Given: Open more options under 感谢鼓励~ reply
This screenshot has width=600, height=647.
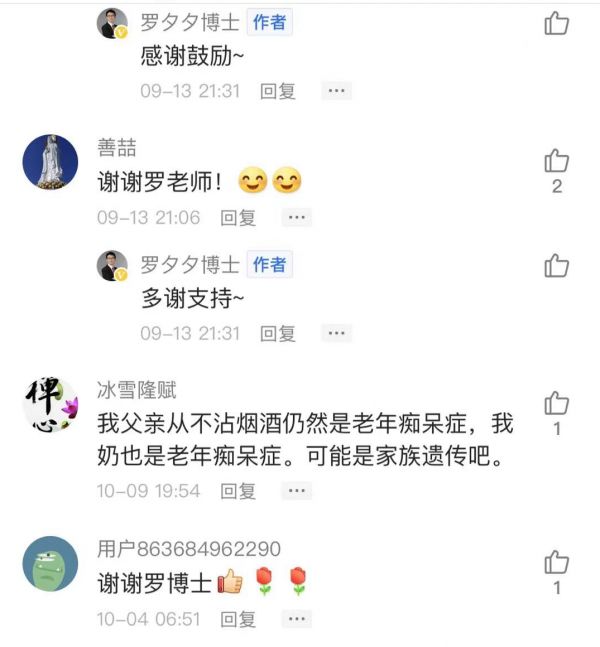Looking at the screenshot, I should (x=336, y=90).
